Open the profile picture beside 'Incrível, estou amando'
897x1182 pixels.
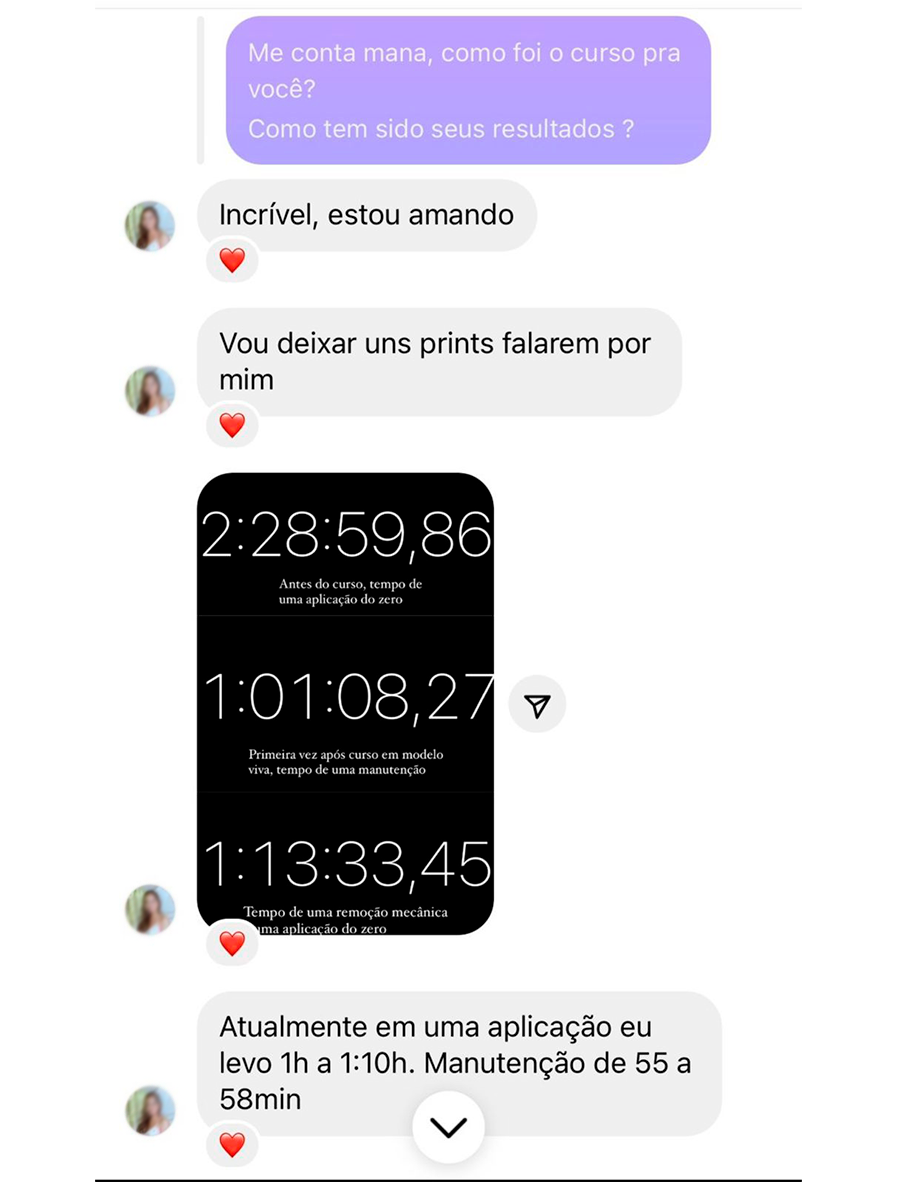(x=149, y=226)
